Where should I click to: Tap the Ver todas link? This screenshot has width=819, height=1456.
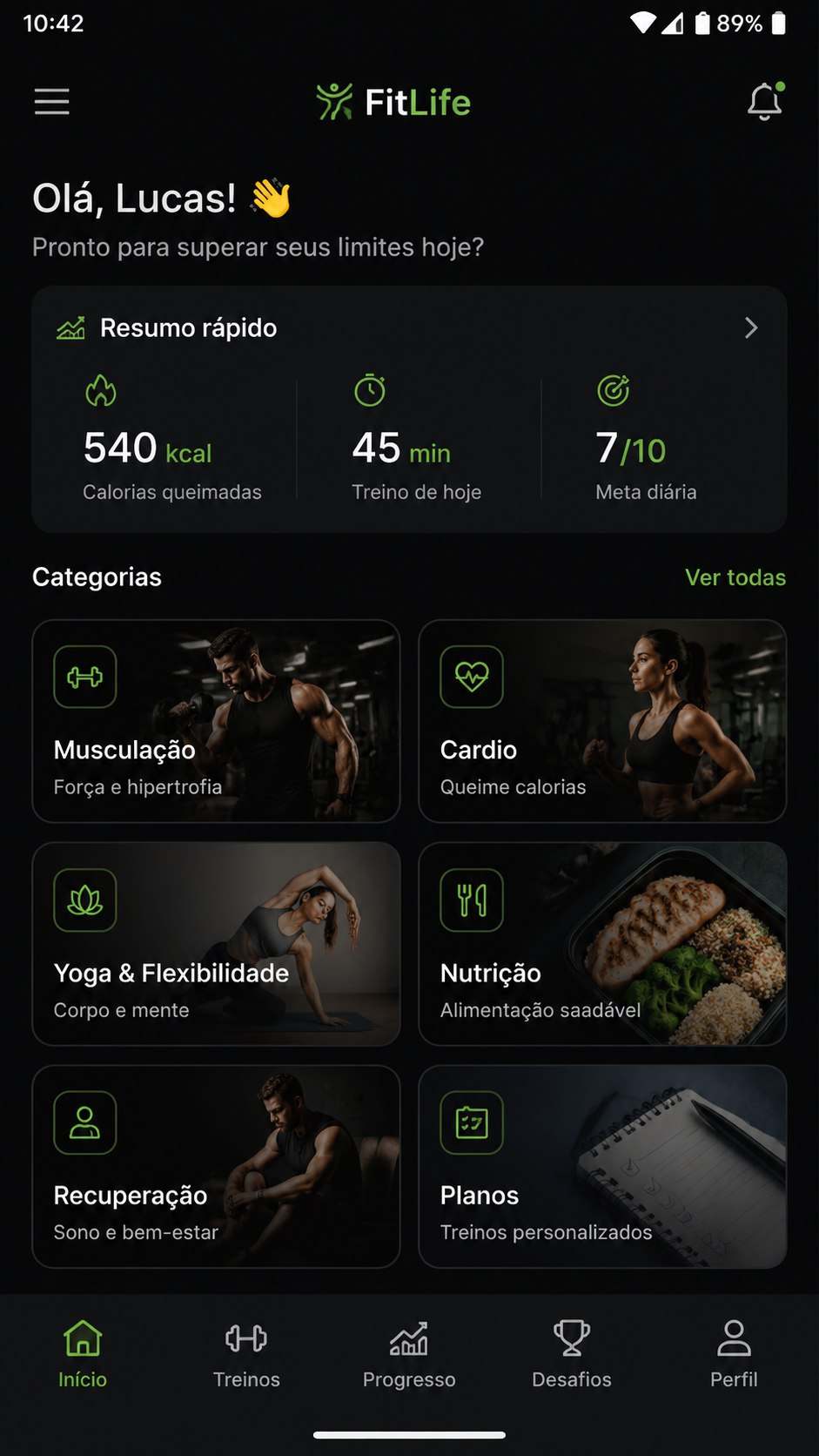tap(735, 577)
